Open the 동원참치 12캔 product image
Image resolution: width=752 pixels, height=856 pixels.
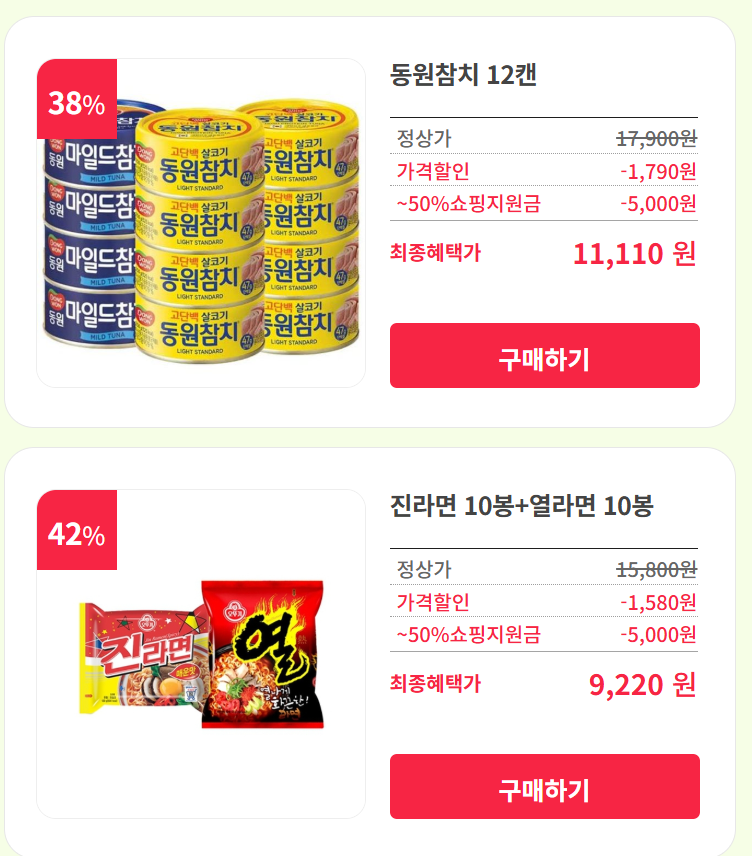coord(201,223)
